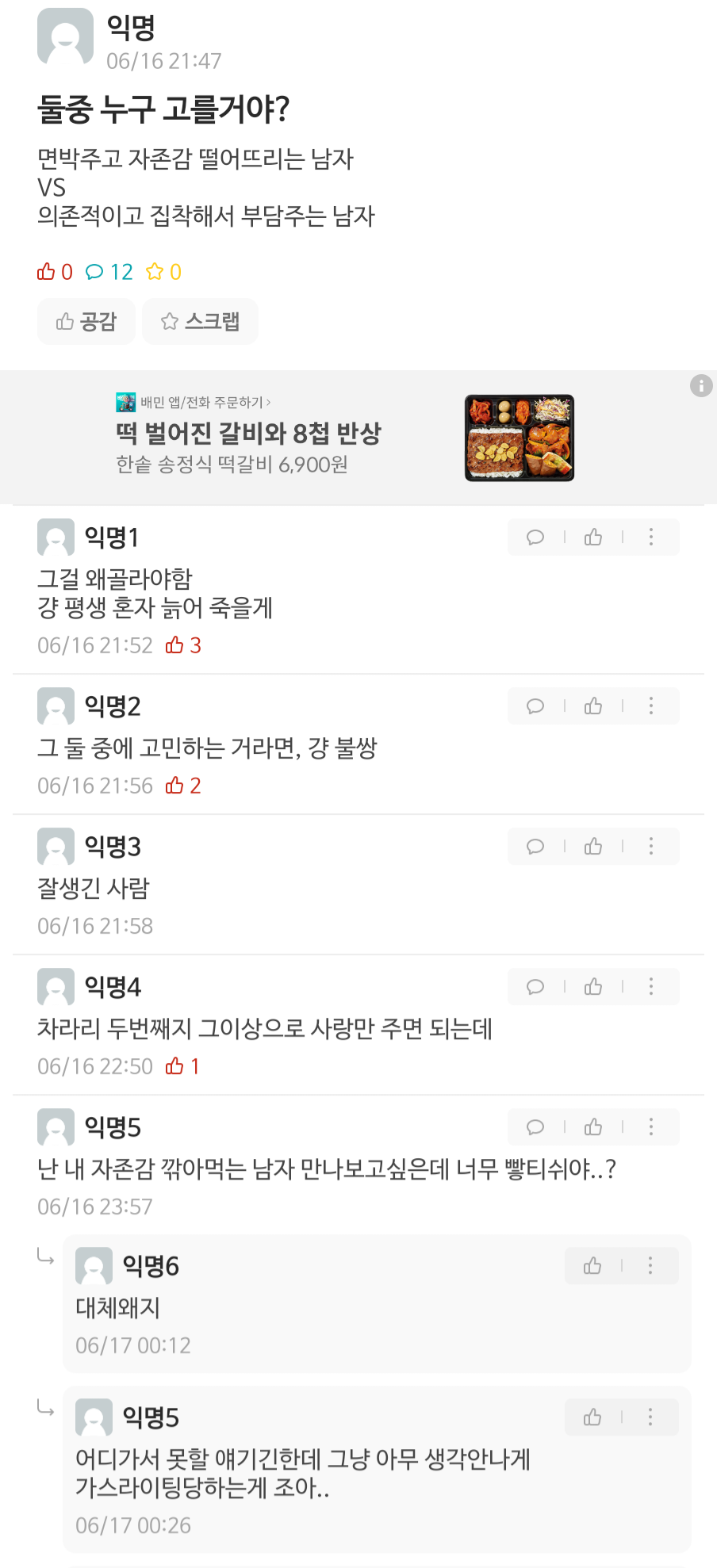Open more options for 익명3's comment
The image size is (717, 1568).
[x=651, y=847]
